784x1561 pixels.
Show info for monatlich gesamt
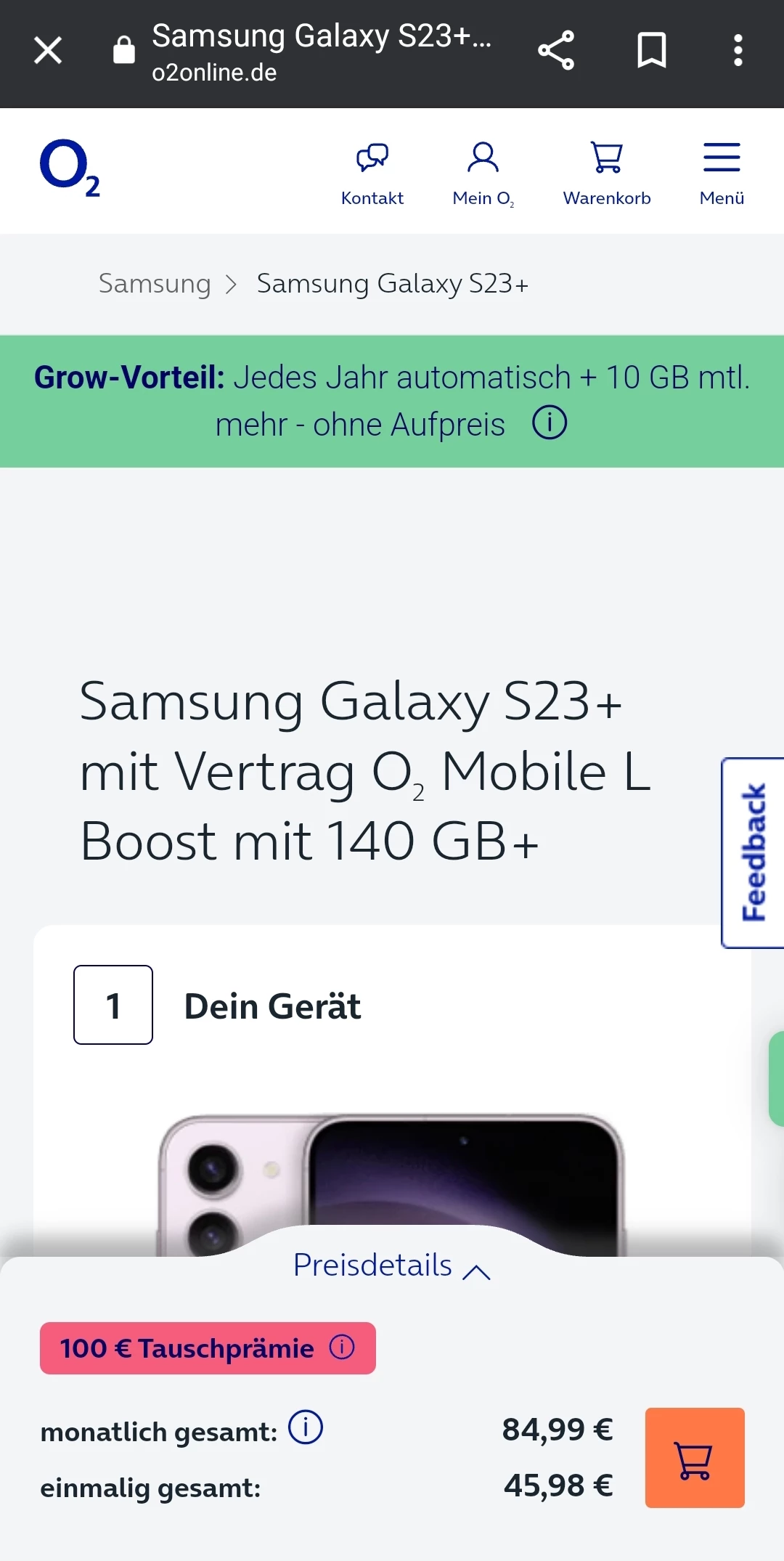(306, 1427)
